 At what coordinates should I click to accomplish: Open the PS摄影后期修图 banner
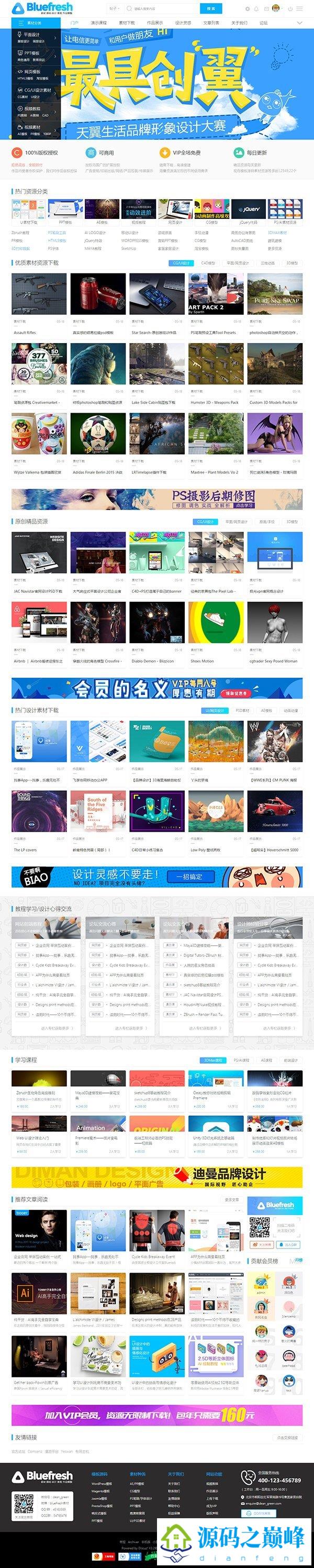point(156,499)
